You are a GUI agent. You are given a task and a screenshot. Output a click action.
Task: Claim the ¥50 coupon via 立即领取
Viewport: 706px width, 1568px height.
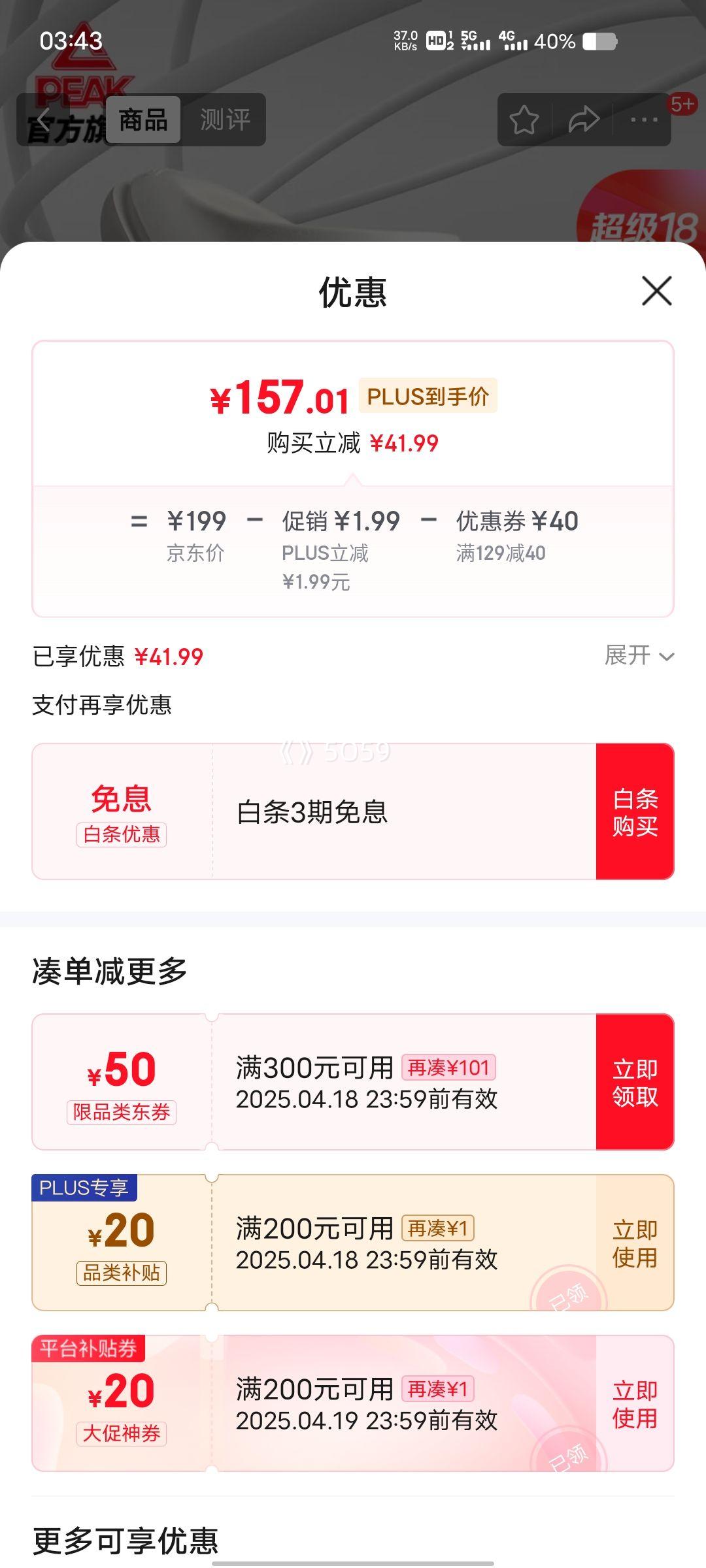coord(635,1082)
